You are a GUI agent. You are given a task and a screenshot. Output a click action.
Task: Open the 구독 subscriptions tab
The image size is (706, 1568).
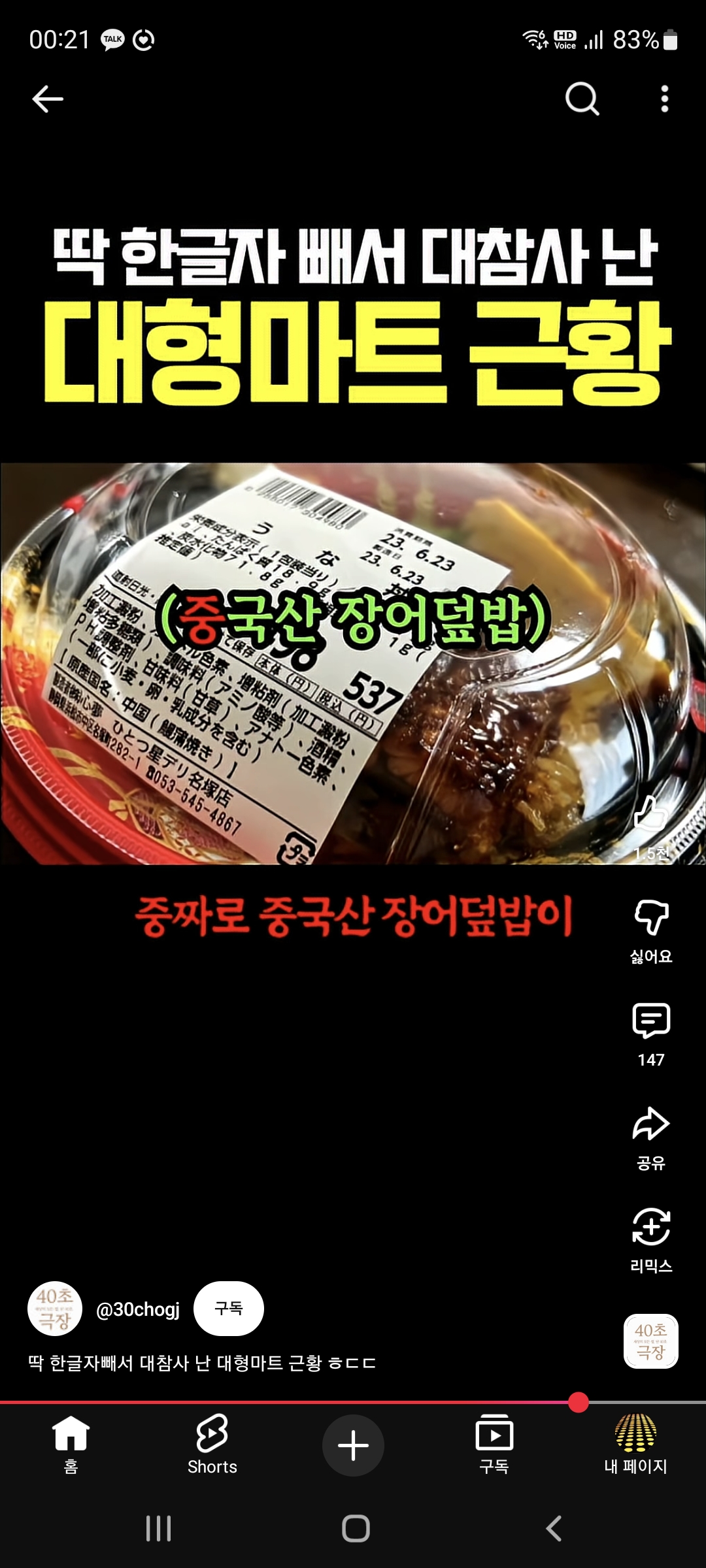494,1445
